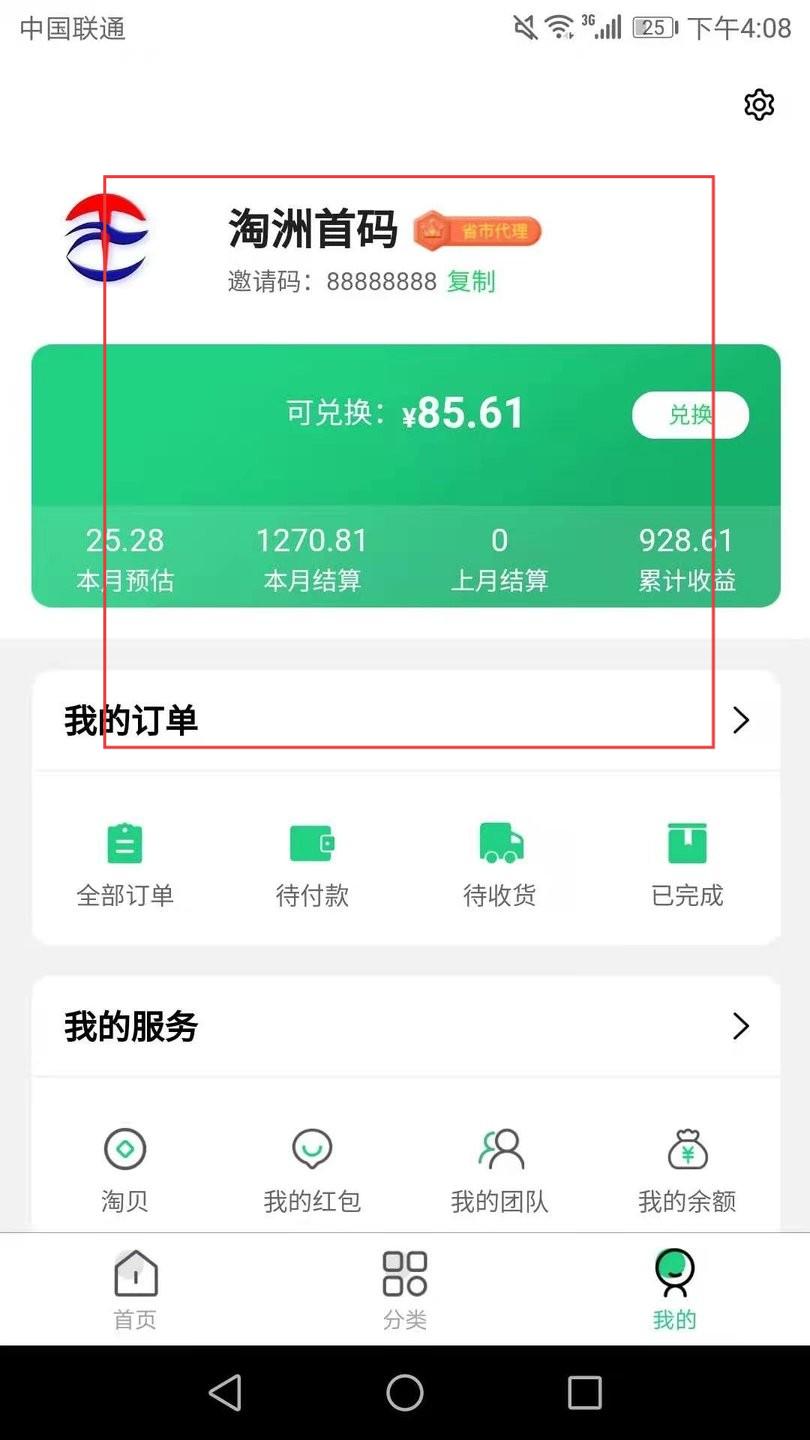
Task: Open 已完成 orders
Action: point(687,865)
